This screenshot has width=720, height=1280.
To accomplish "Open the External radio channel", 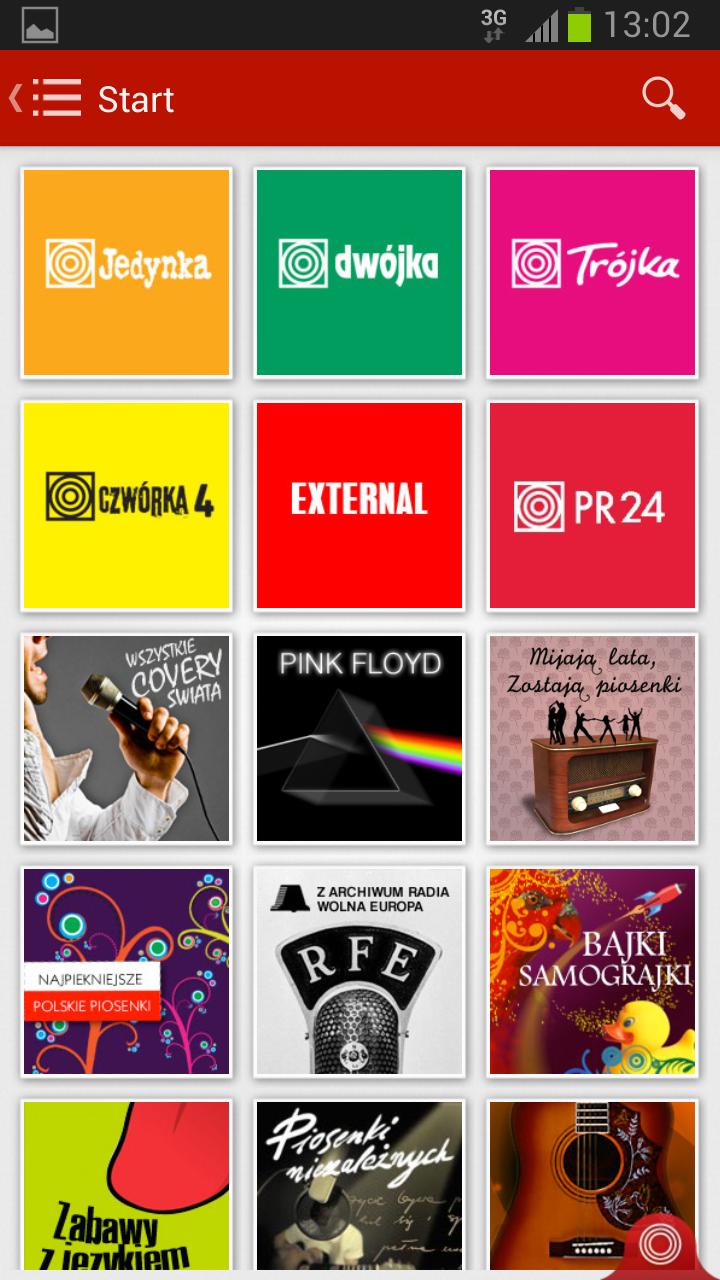I will (359, 505).
